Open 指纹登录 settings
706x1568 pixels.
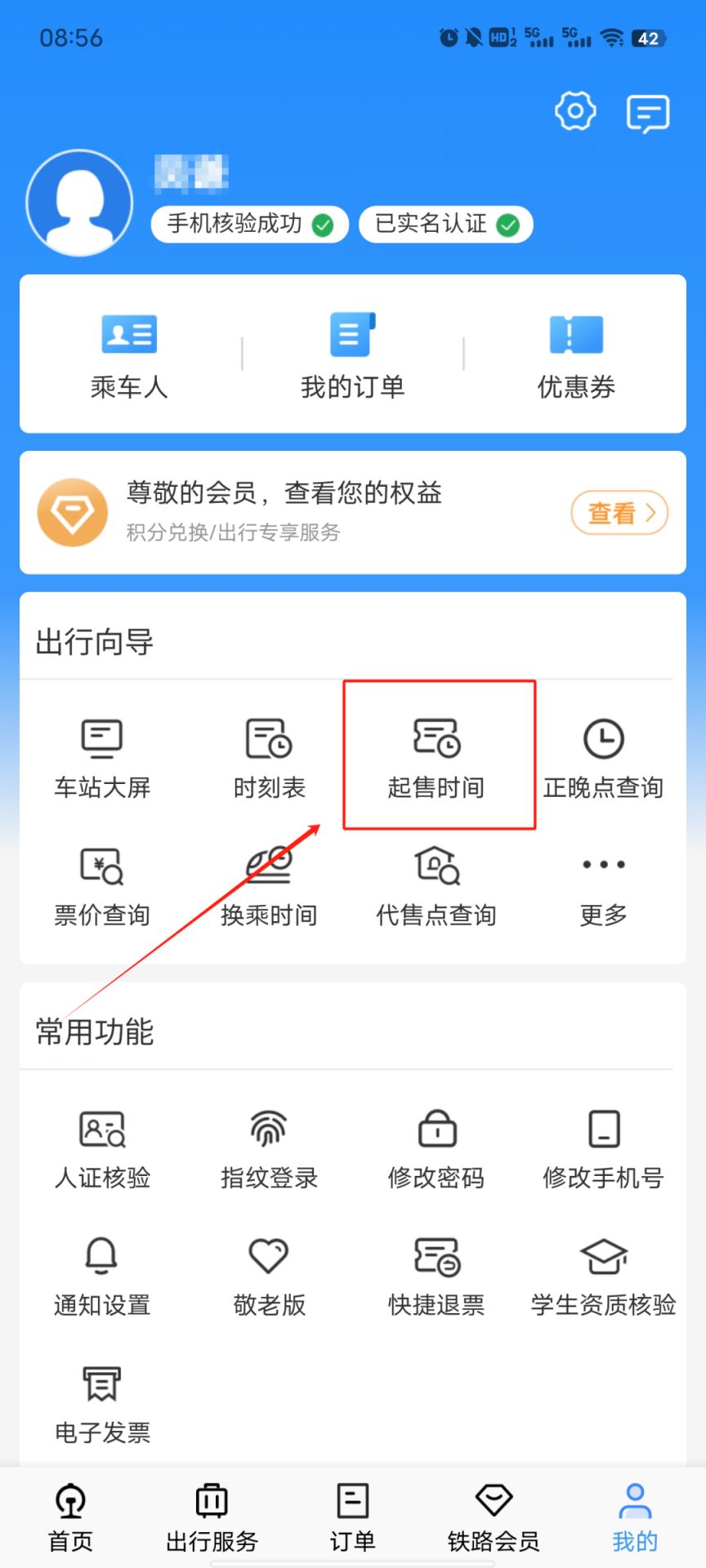[x=269, y=1148]
